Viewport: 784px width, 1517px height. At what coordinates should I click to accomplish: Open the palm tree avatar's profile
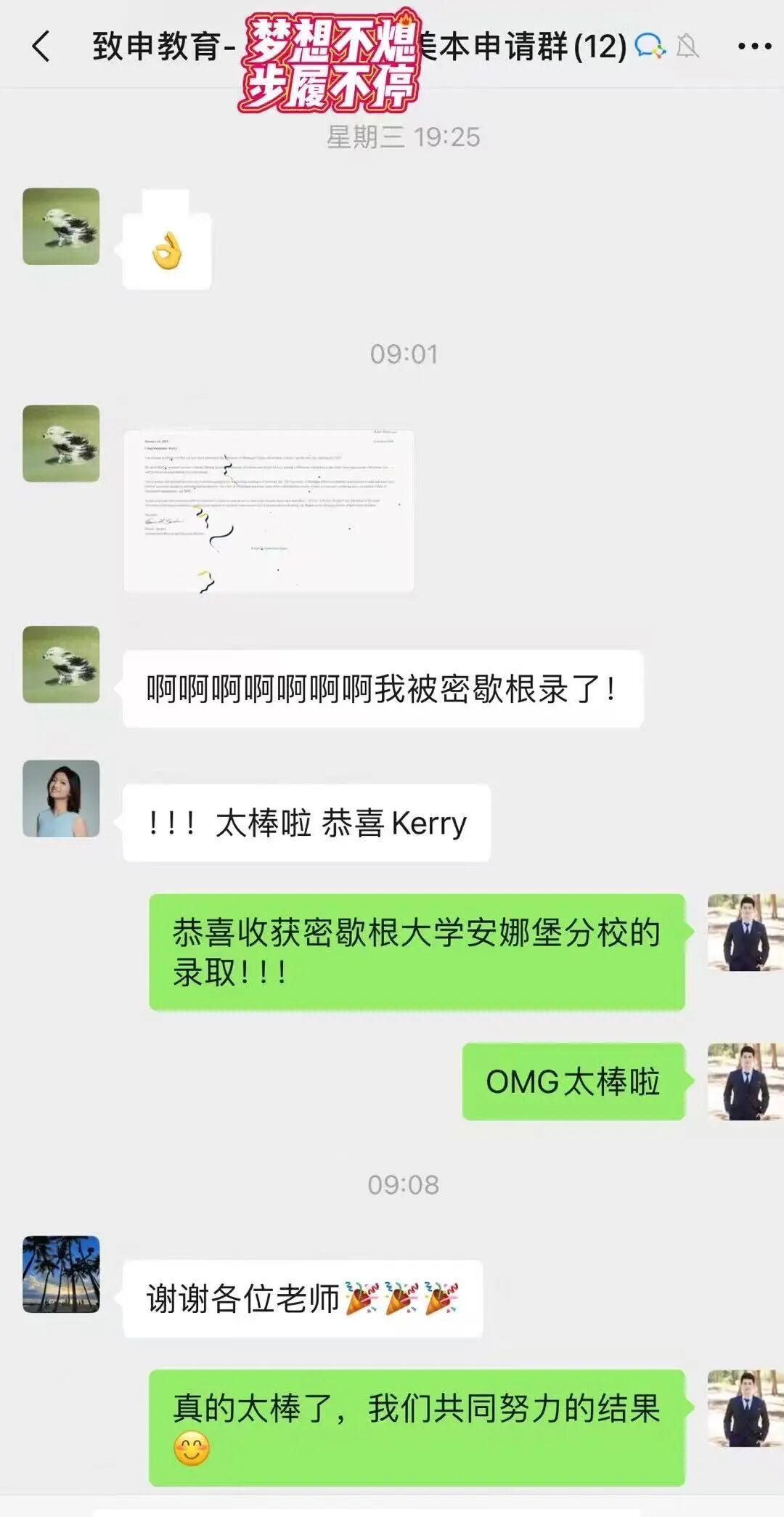click(x=61, y=1274)
